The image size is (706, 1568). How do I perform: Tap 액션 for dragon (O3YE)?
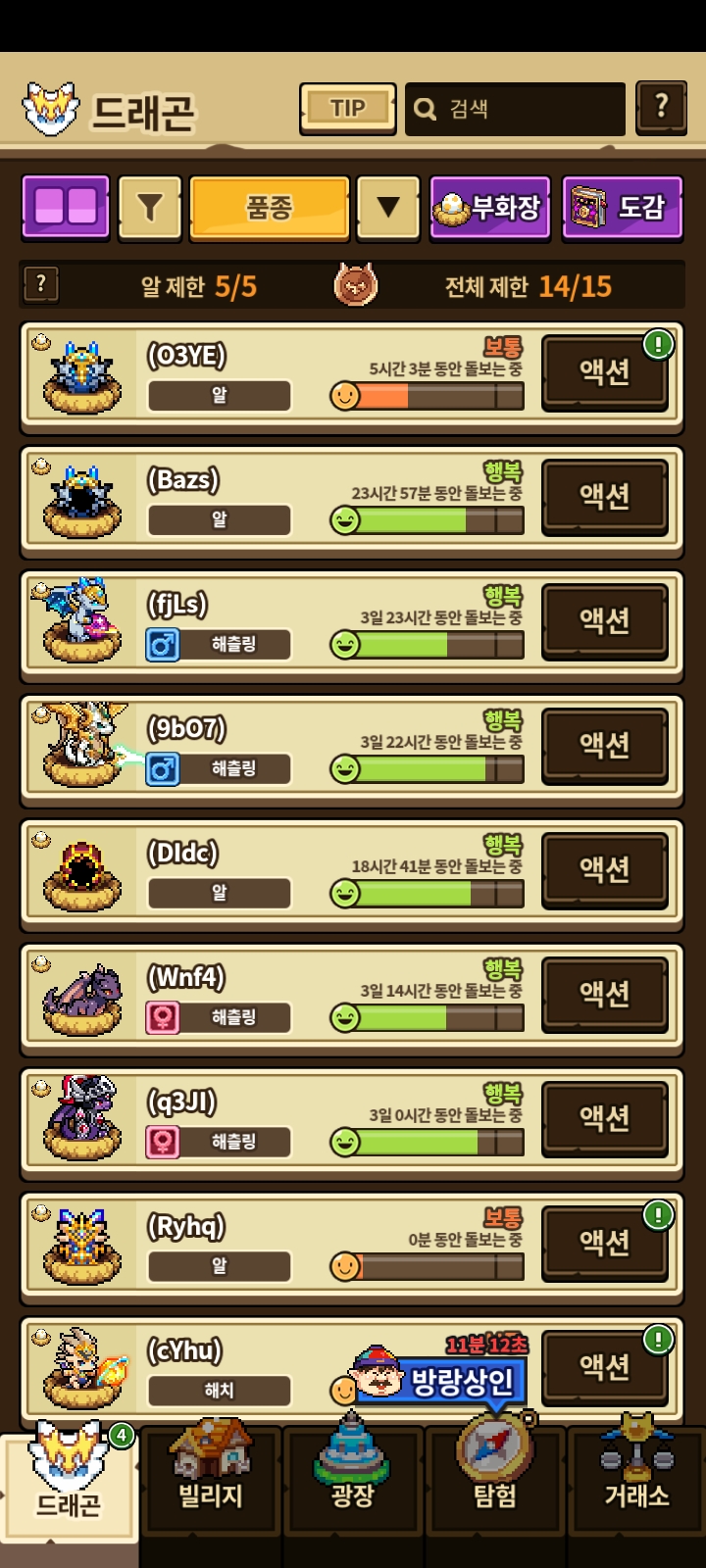[x=604, y=371]
